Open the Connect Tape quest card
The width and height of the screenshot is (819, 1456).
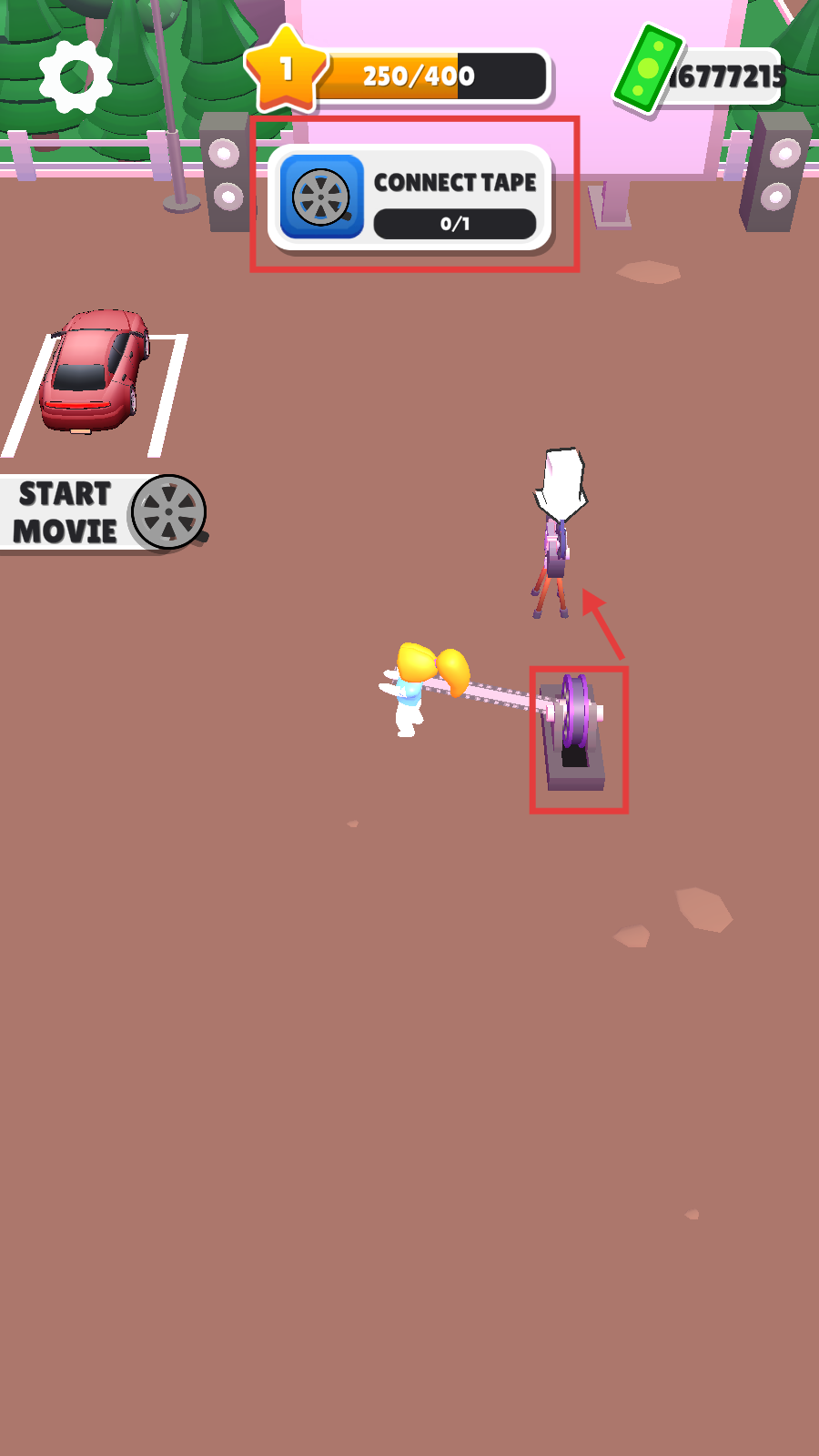[x=411, y=197]
